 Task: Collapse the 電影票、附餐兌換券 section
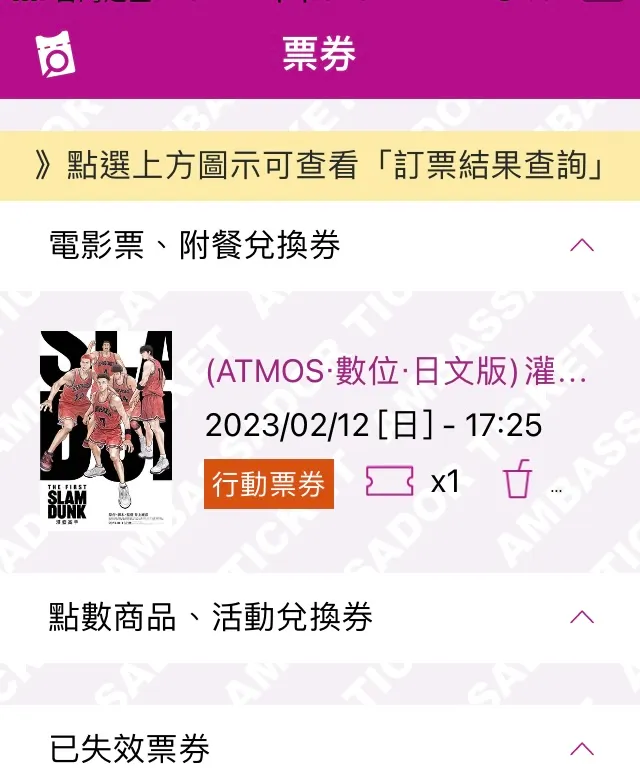[581, 245]
